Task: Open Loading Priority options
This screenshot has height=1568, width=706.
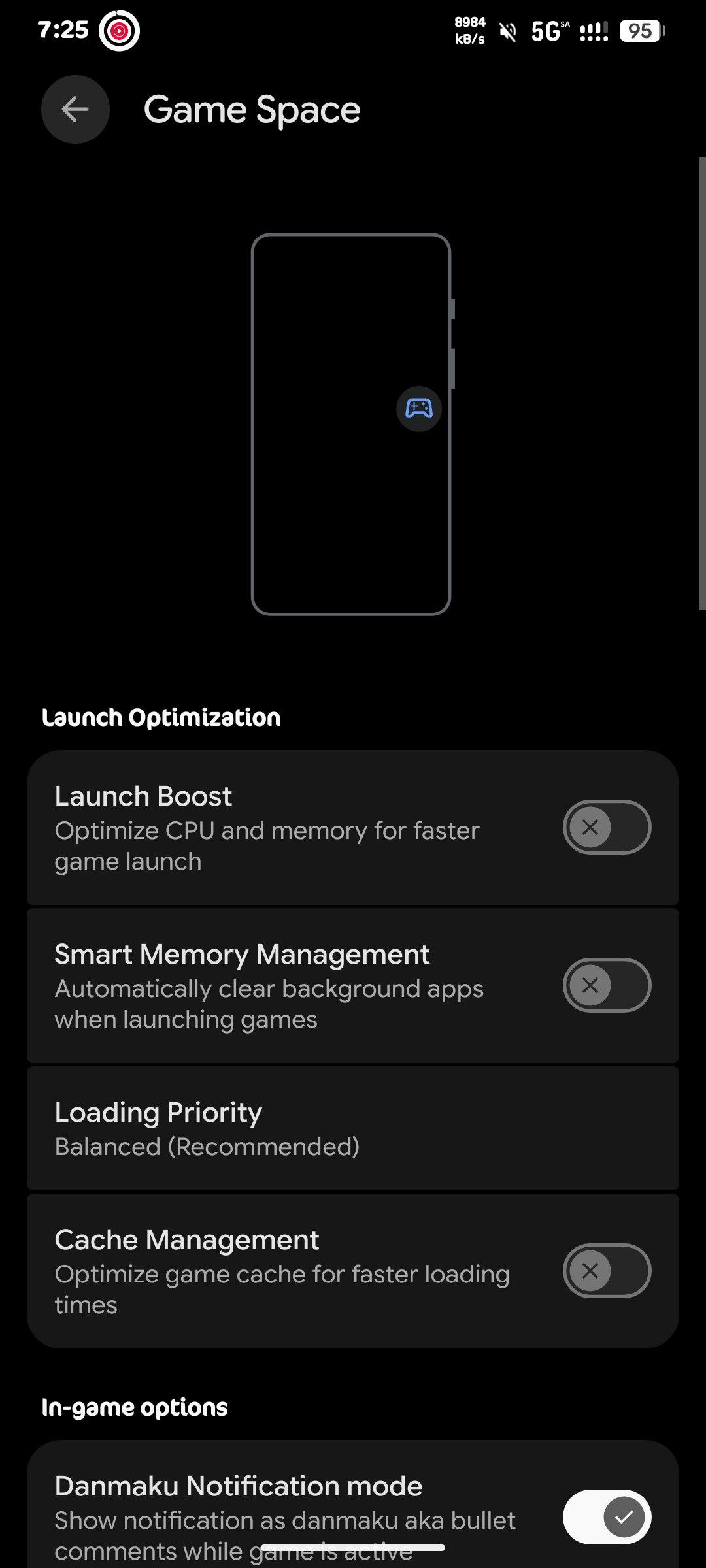Action: [x=353, y=1128]
